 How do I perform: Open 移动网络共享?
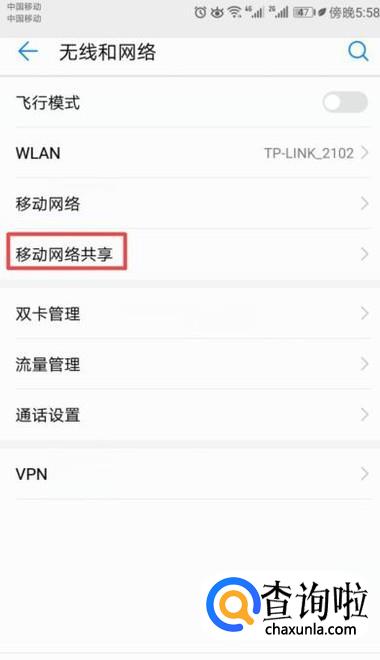[190, 254]
